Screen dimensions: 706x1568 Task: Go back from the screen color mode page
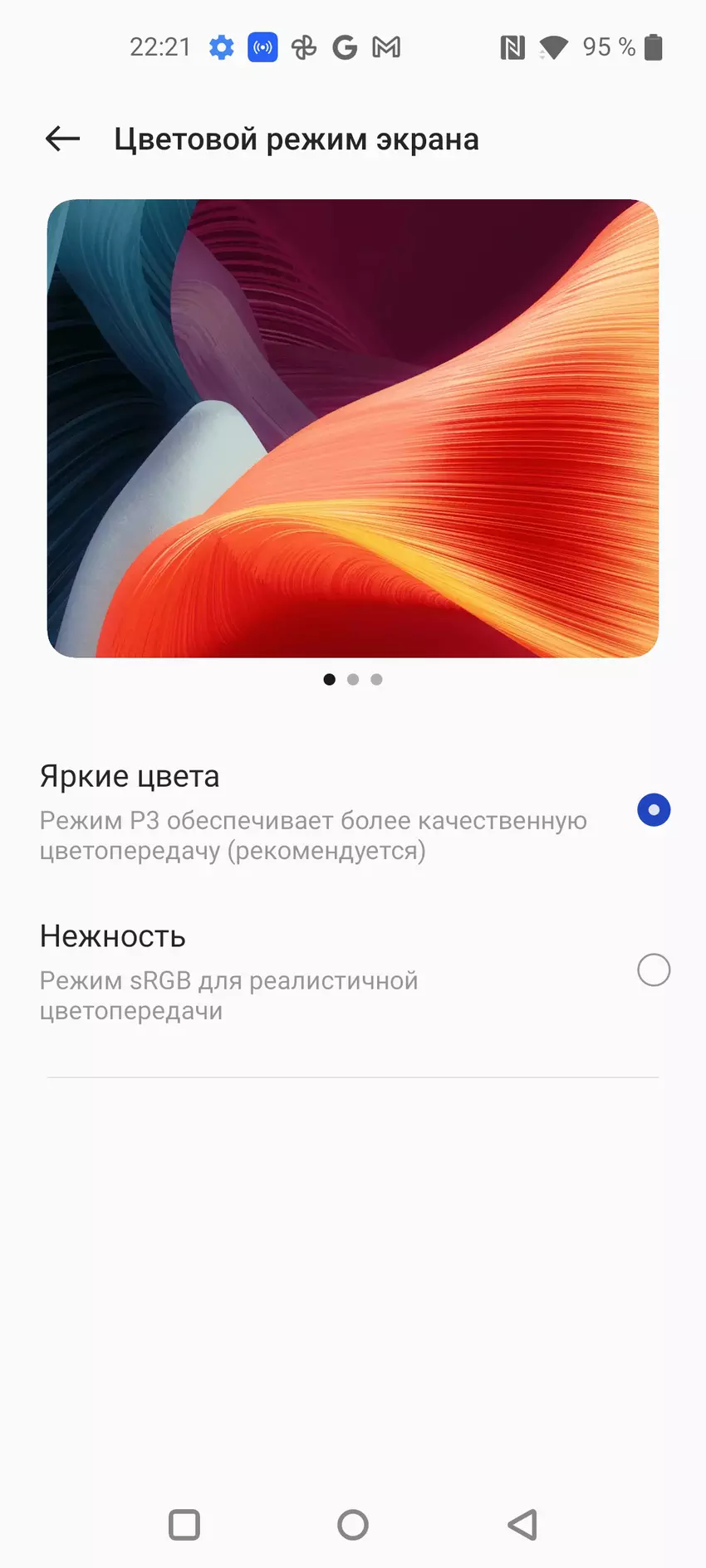coord(62,139)
